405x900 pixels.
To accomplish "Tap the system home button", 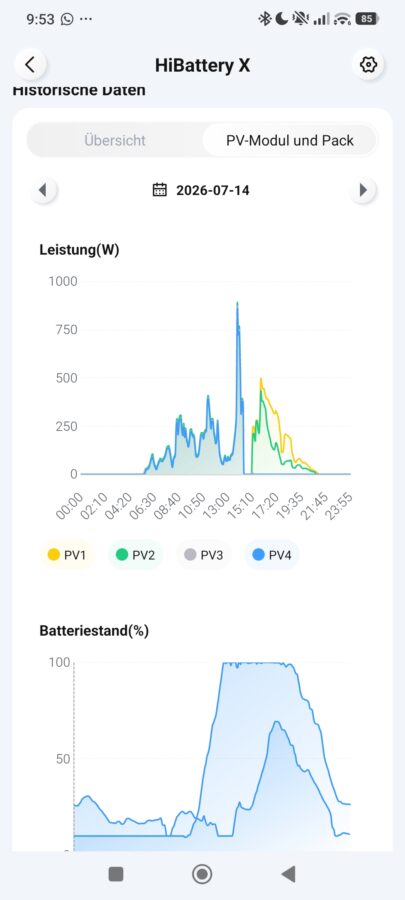I will 202,874.
